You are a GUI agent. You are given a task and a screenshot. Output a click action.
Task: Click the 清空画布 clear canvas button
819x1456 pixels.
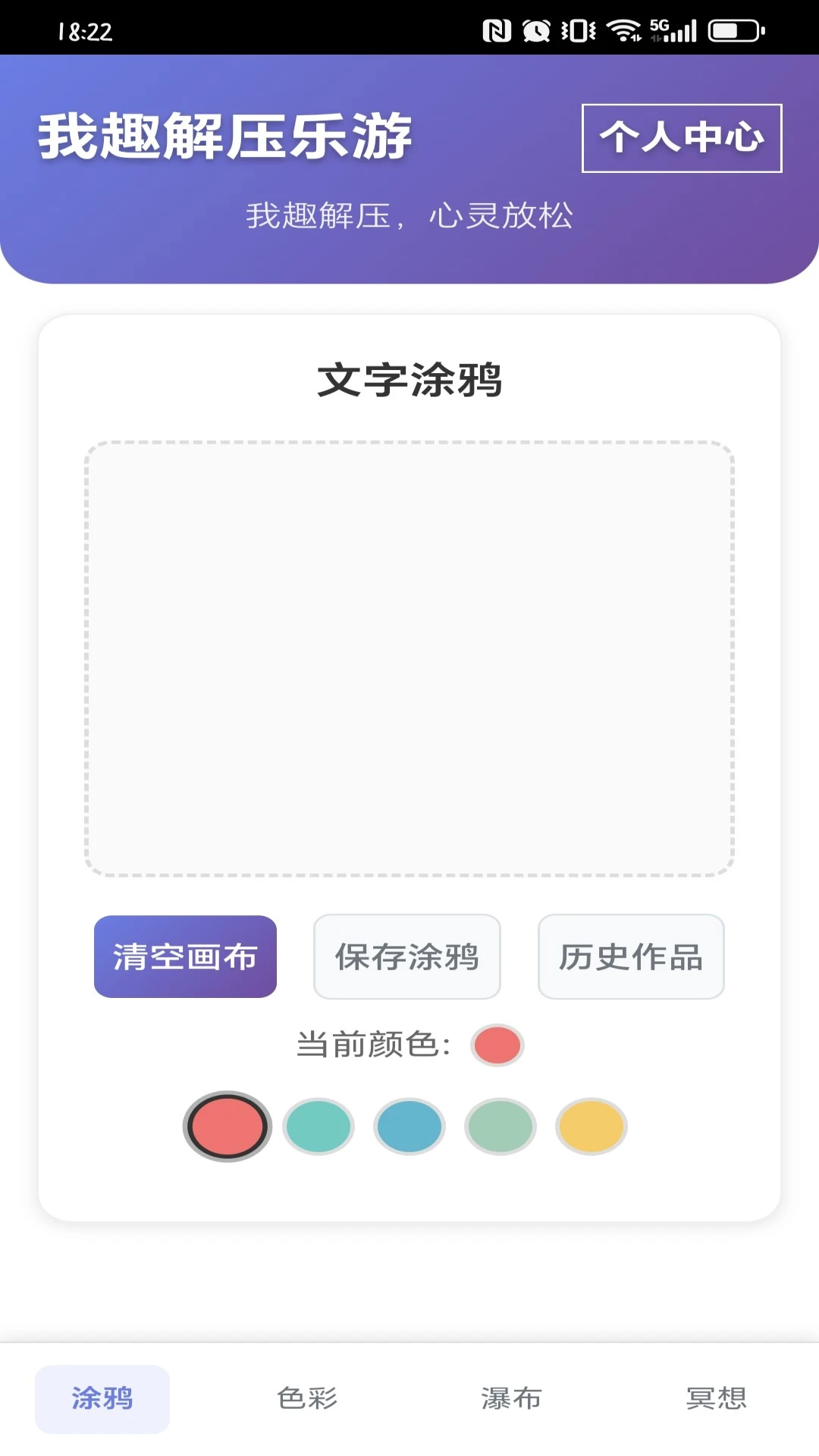(x=185, y=956)
